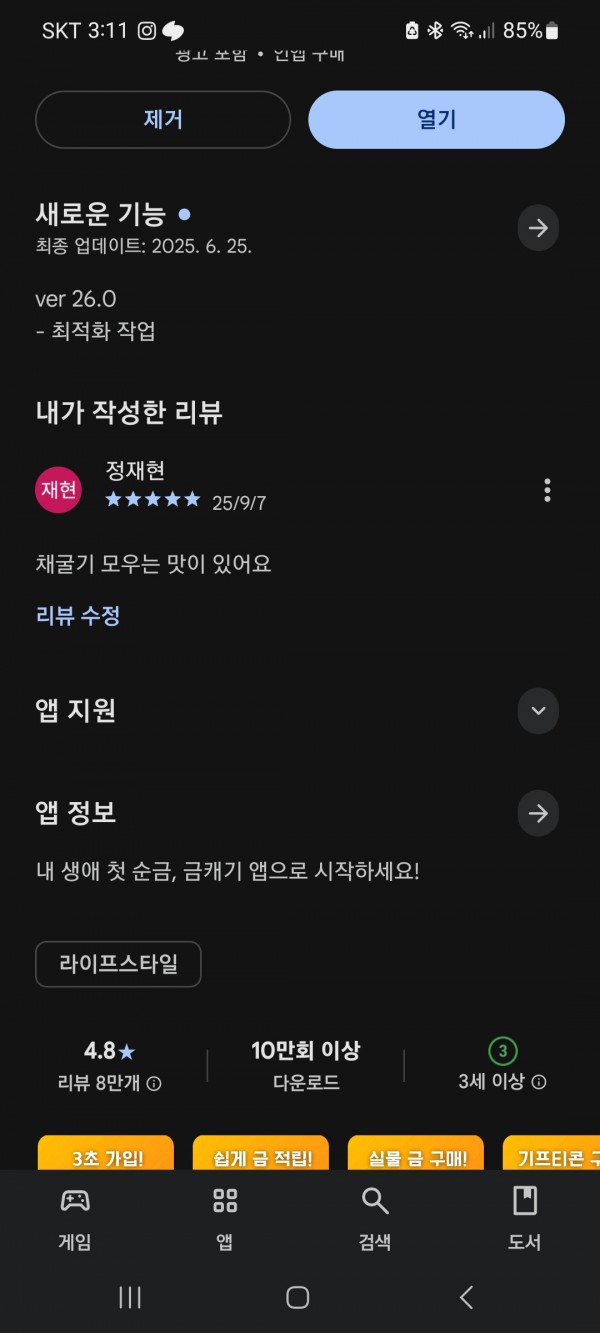This screenshot has height=1333, width=600.
Task: Switch to the 게임 tab
Action: click(75, 1220)
